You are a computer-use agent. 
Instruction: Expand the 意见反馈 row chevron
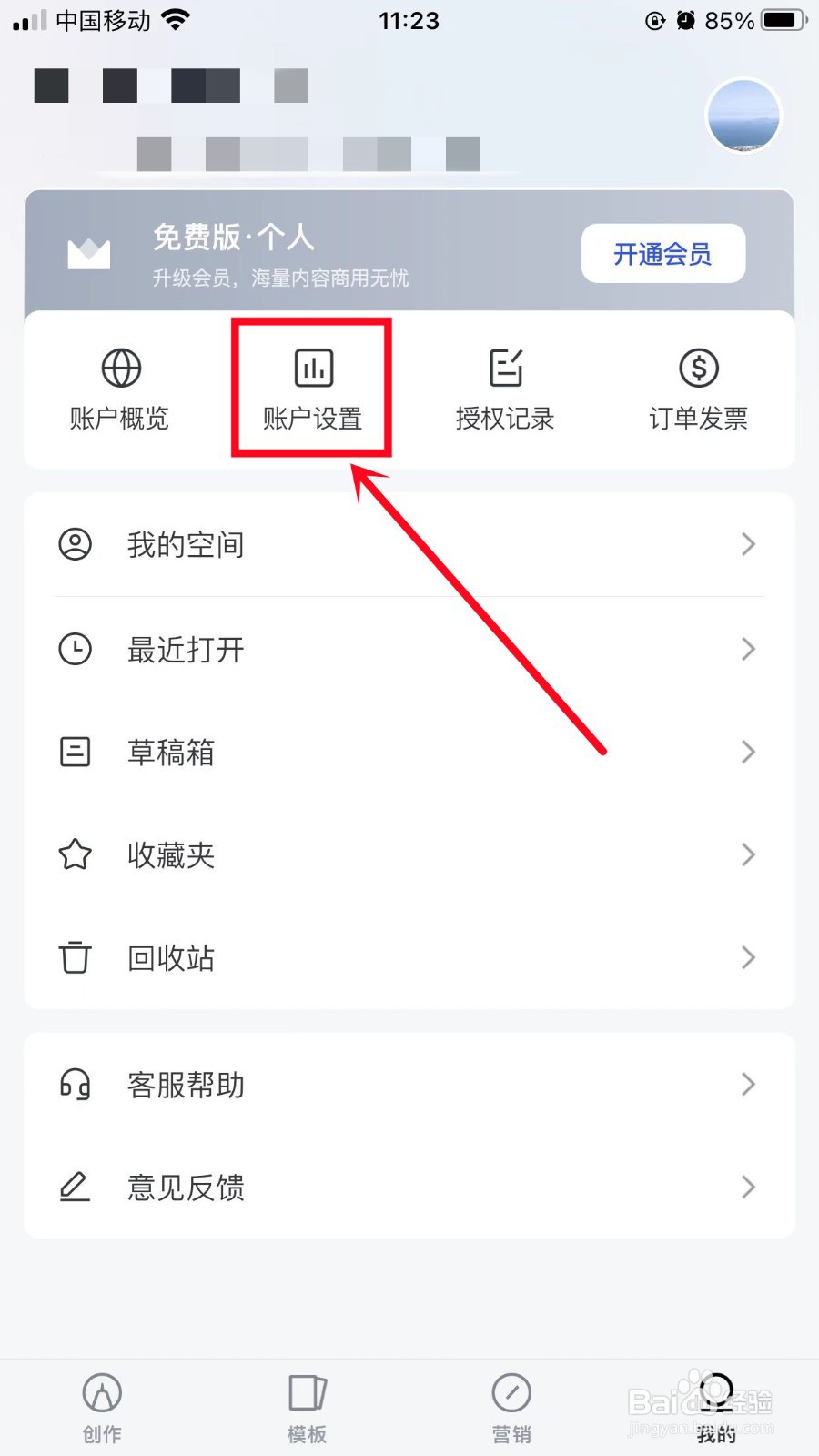(748, 1187)
